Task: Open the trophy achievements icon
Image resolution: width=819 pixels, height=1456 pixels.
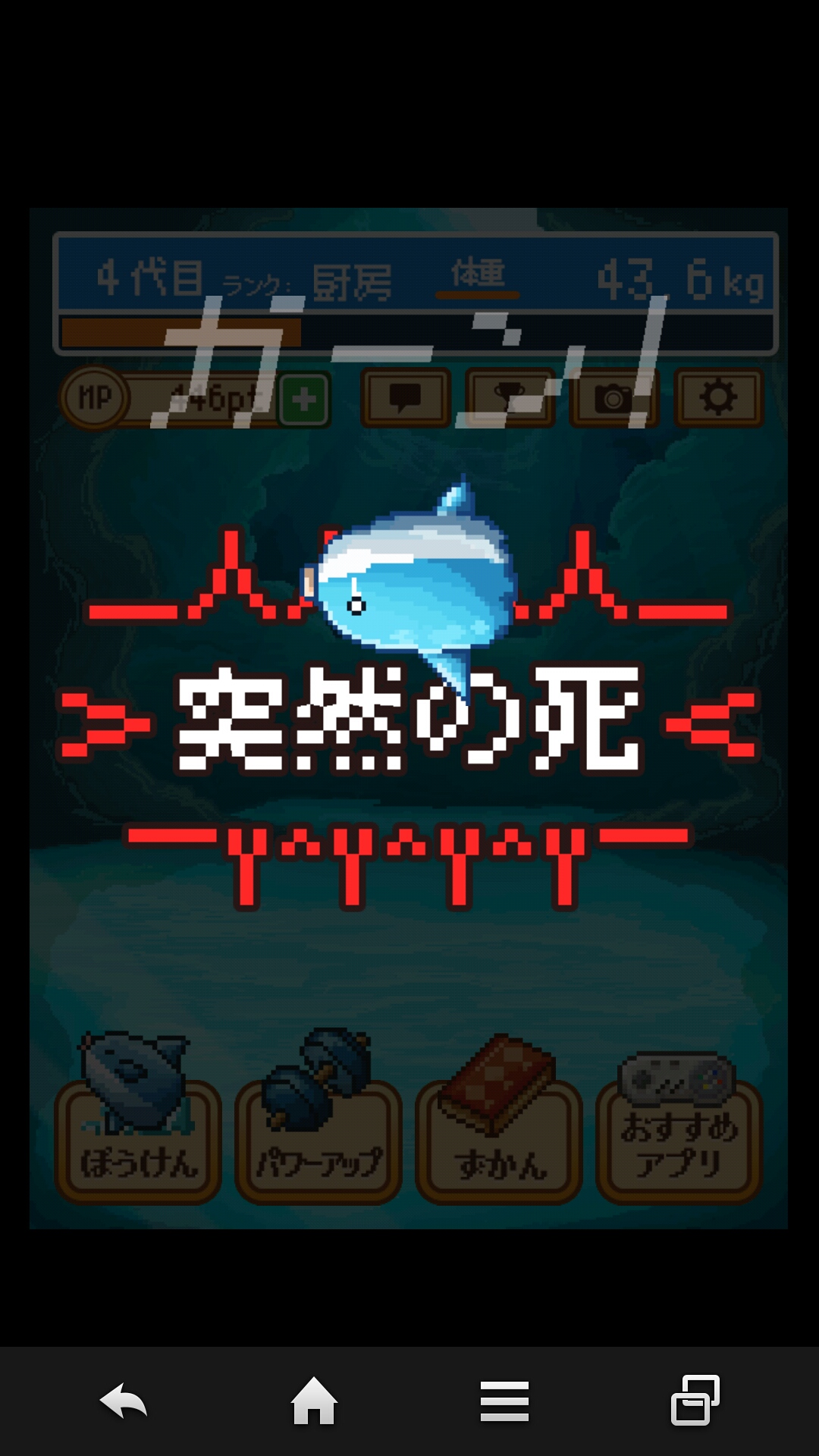Action: coord(510,397)
